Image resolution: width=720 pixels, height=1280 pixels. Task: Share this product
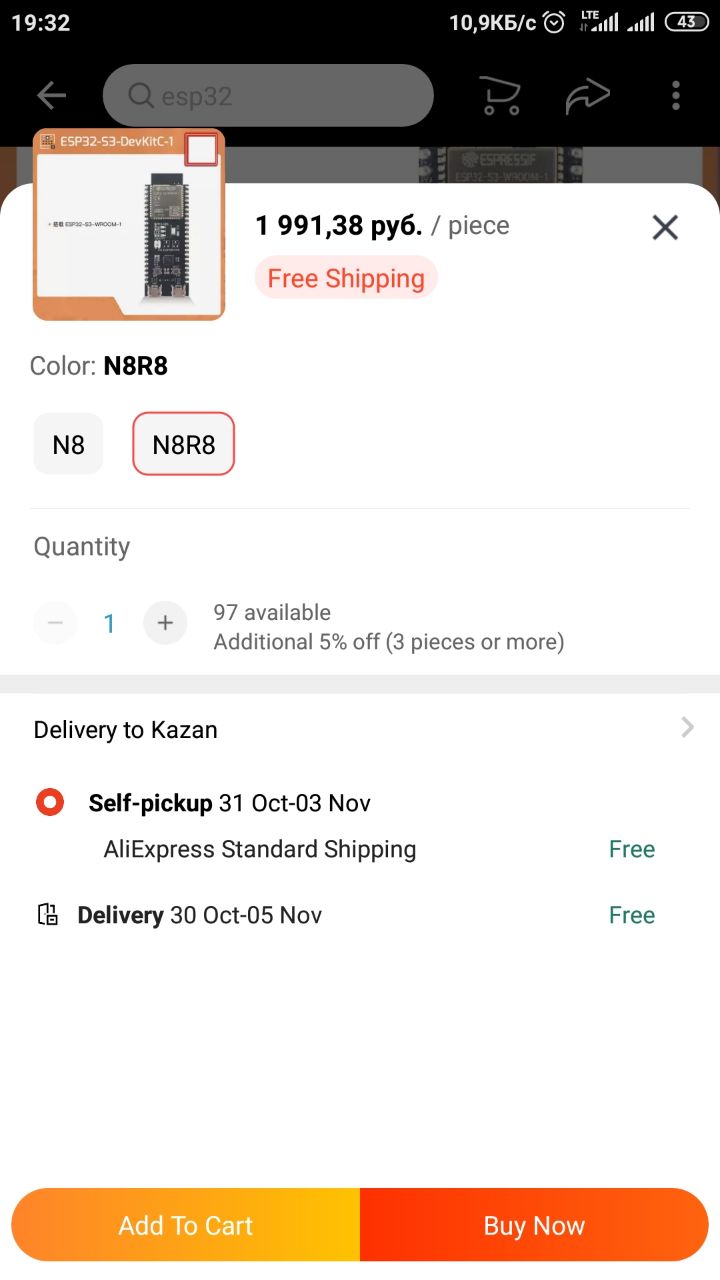(x=587, y=96)
